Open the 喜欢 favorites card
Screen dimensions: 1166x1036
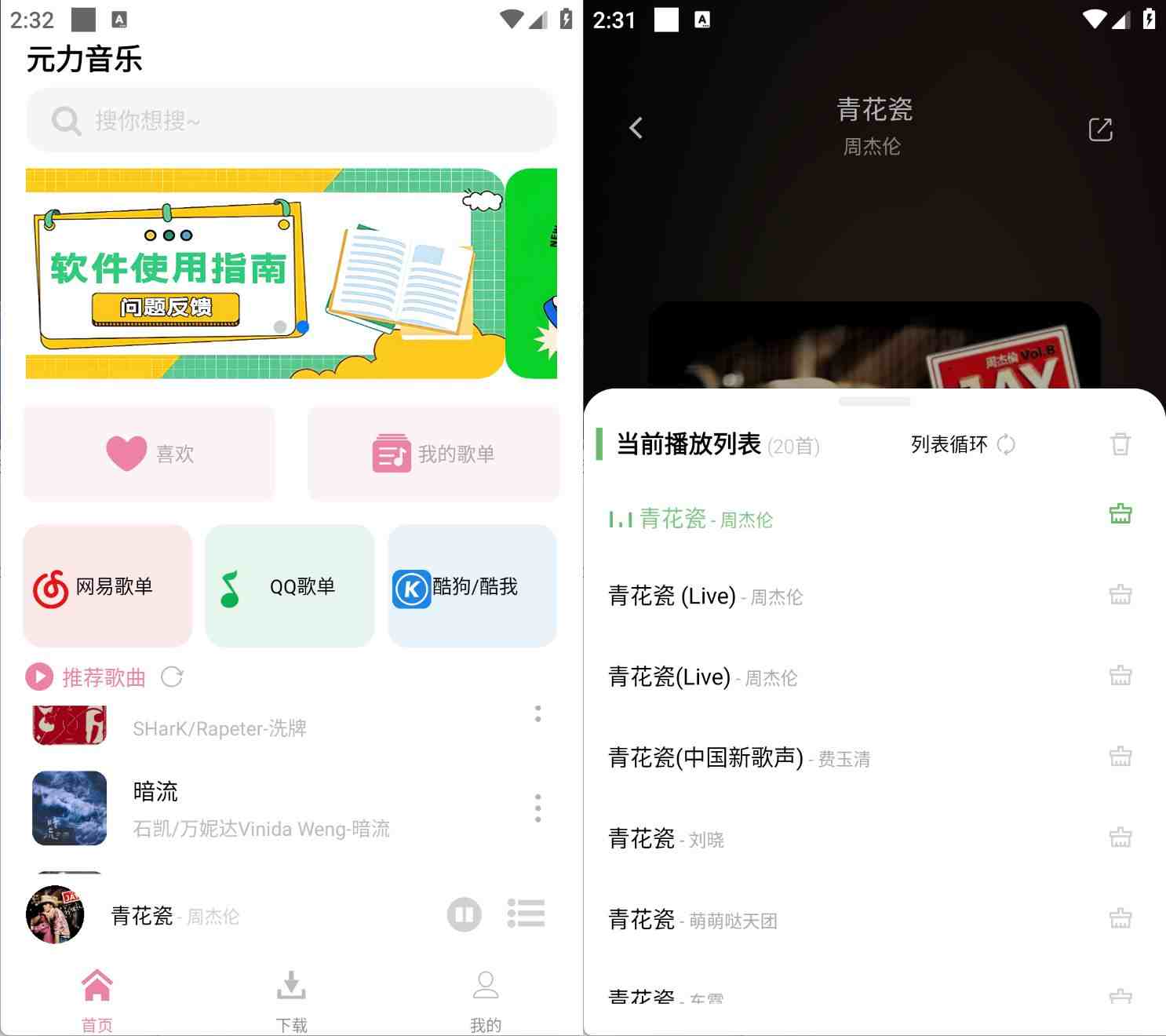pos(149,454)
